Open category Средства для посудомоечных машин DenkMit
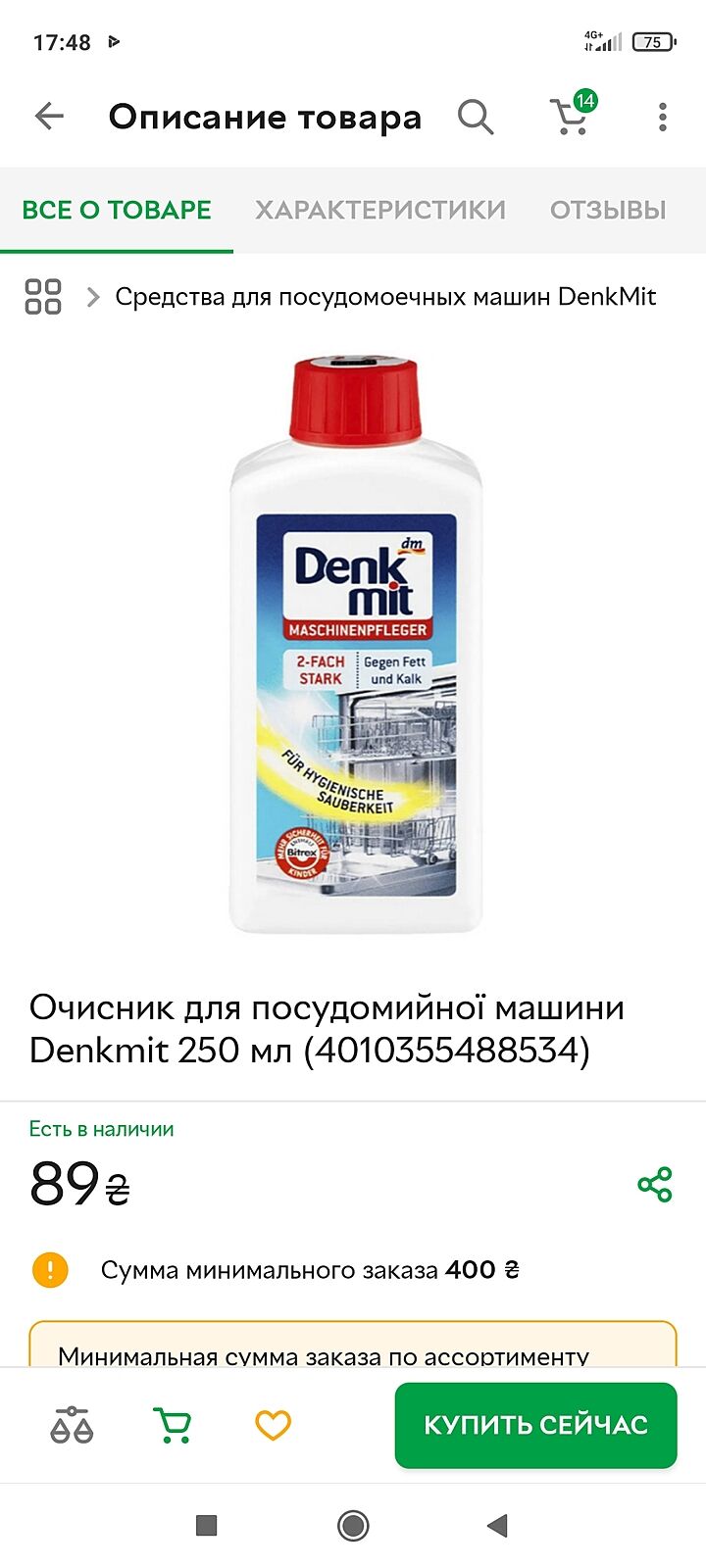The height and width of the screenshot is (1568, 706). (x=385, y=296)
